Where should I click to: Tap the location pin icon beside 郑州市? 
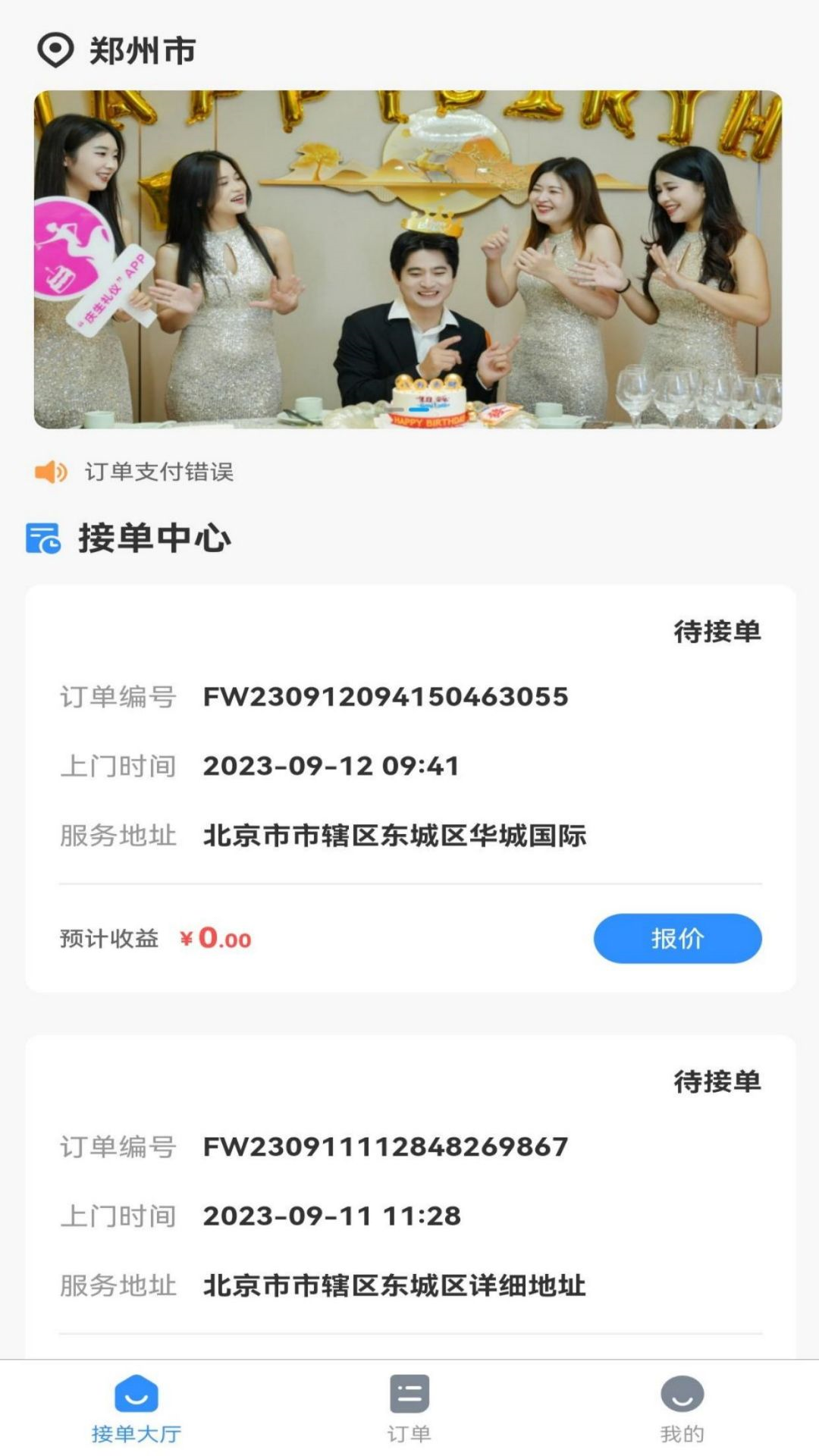(54, 49)
